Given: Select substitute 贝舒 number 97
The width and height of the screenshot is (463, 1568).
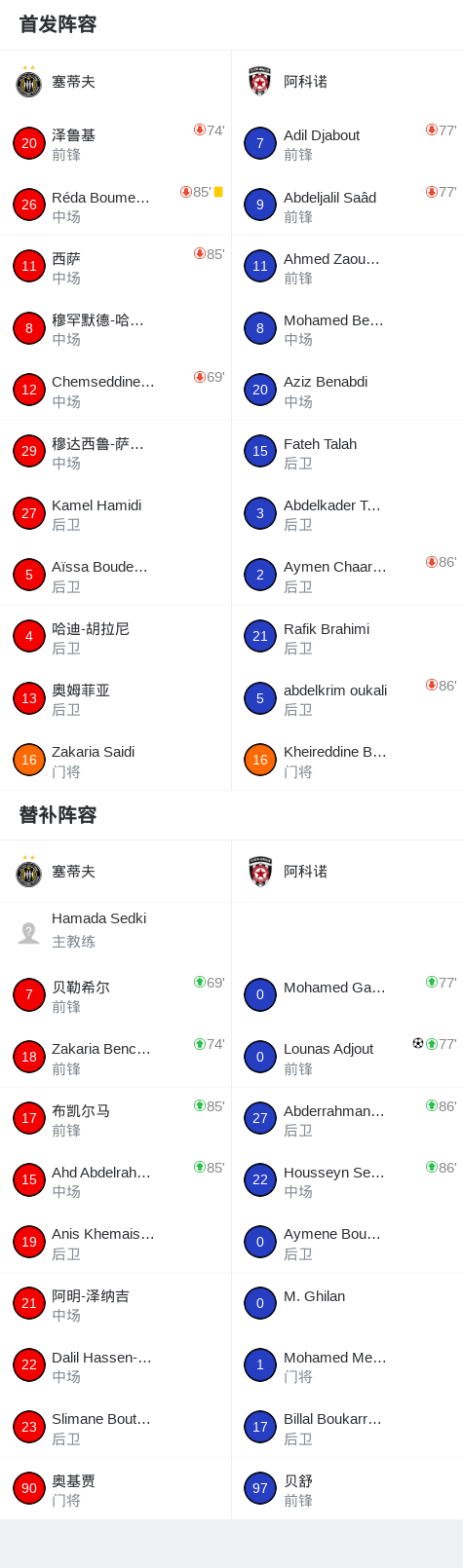Looking at the screenshot, I should point(347,1489).
